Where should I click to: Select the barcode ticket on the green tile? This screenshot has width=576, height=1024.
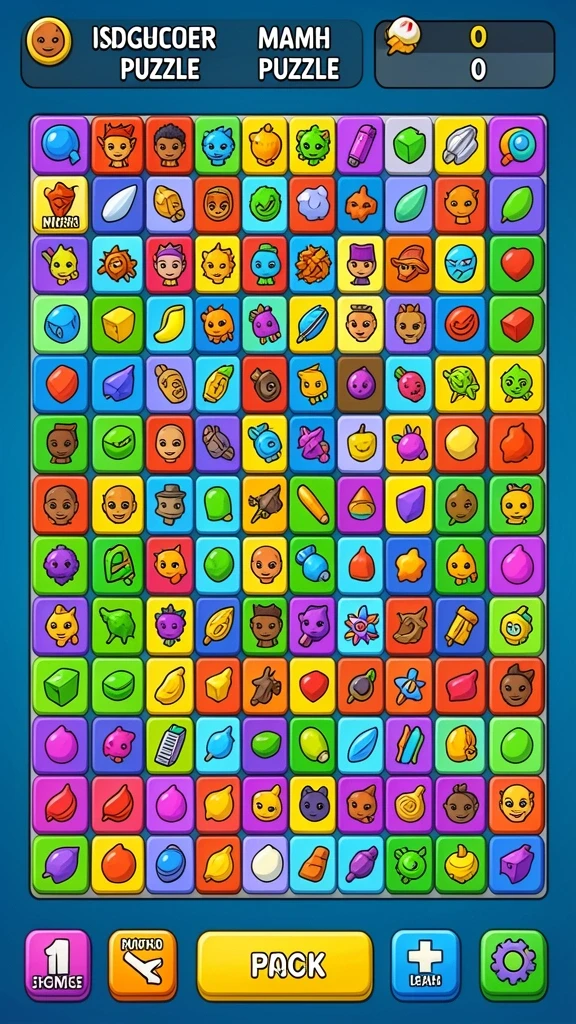click(170, 744)
